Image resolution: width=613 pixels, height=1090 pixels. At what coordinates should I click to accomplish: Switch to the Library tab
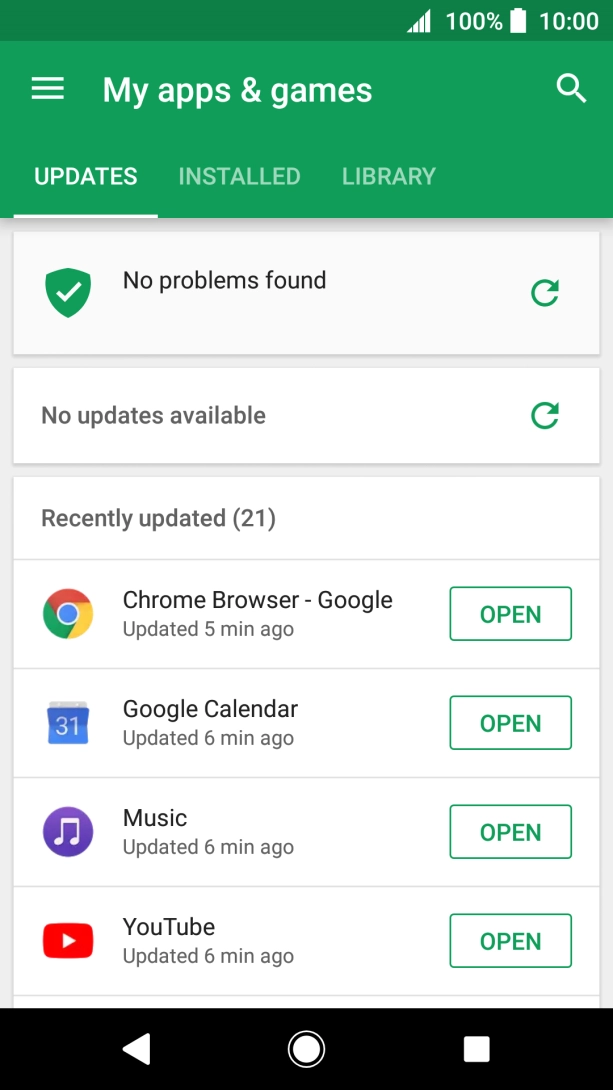389,177
